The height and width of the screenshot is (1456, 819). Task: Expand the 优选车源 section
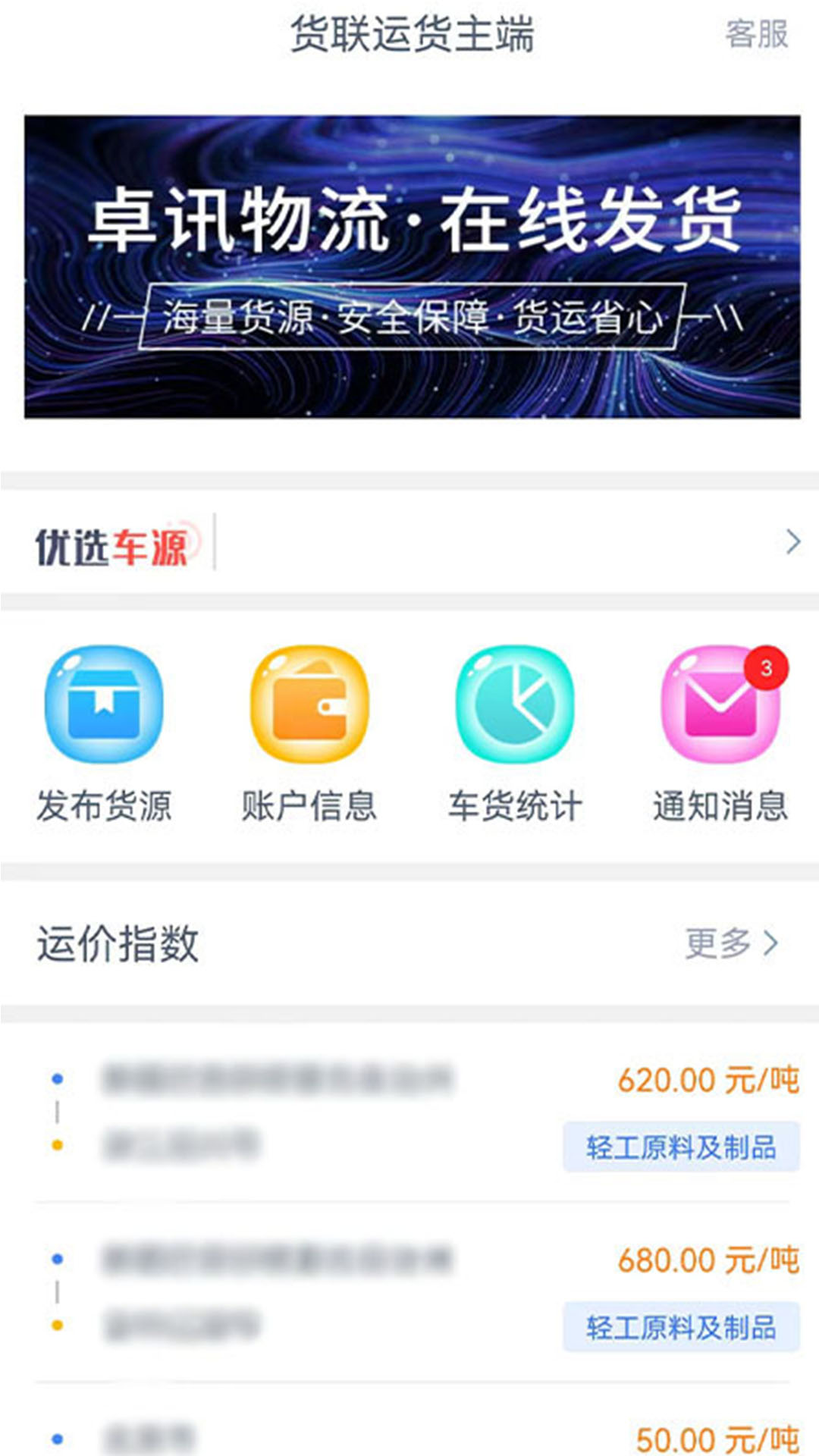[792, 542]
